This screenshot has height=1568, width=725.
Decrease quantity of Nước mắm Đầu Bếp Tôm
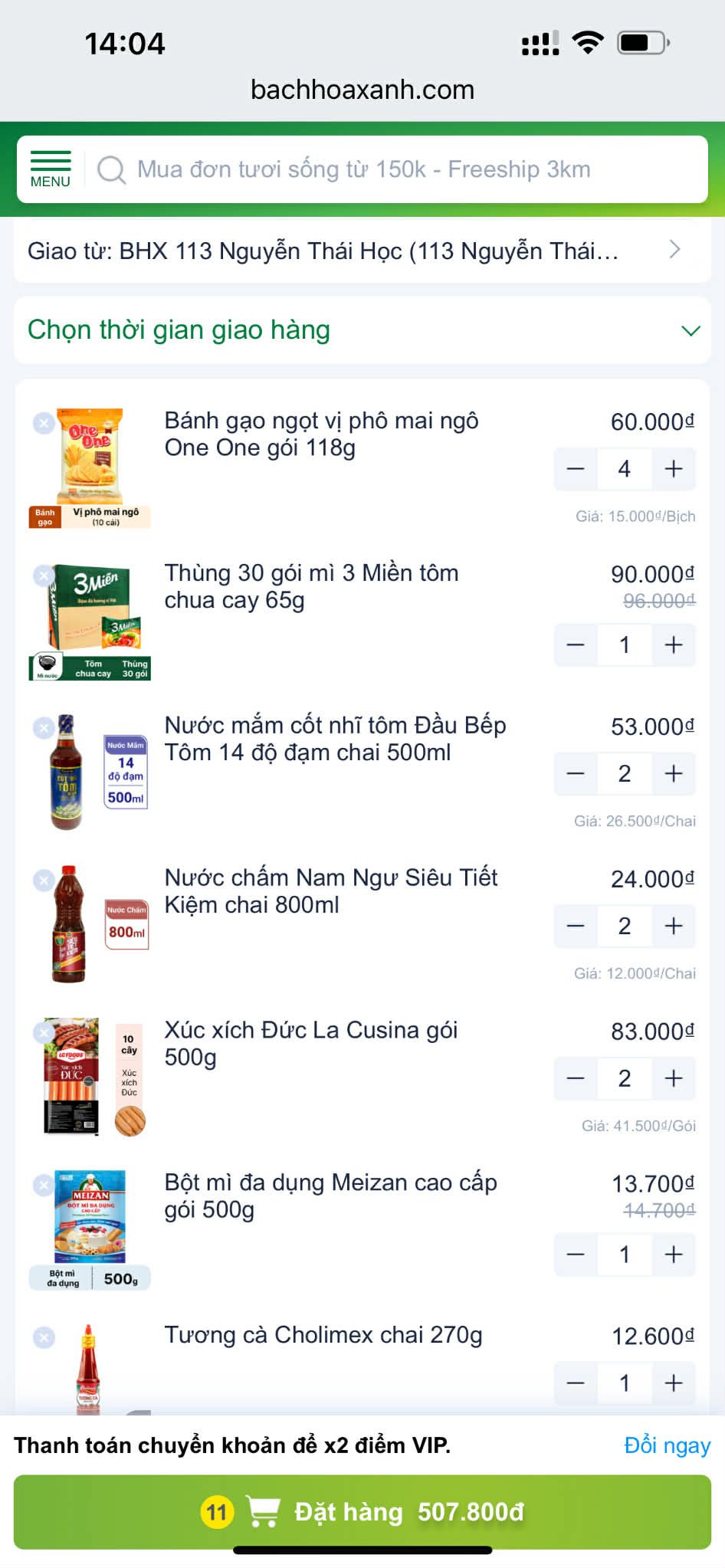576,773
